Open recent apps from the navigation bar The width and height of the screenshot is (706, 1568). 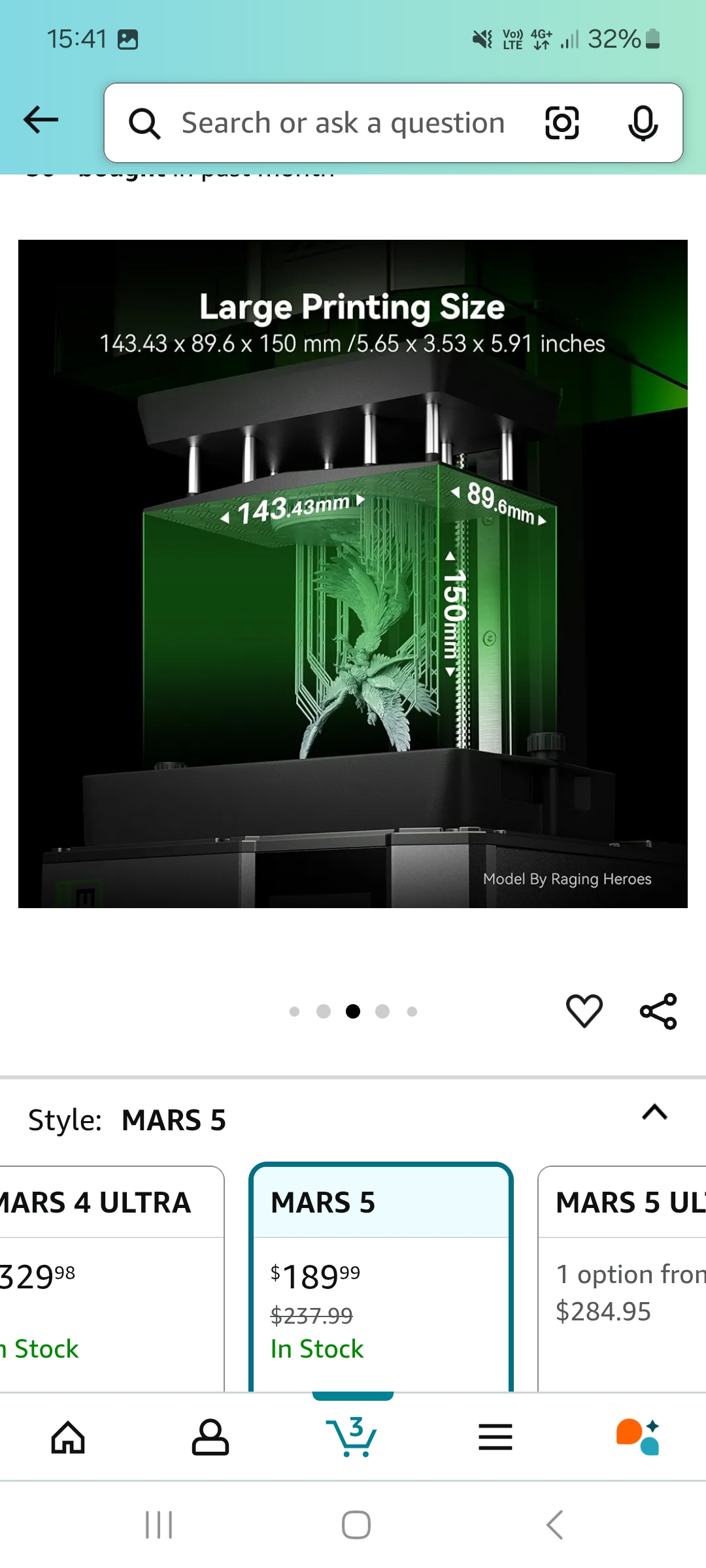(159, 1525)
